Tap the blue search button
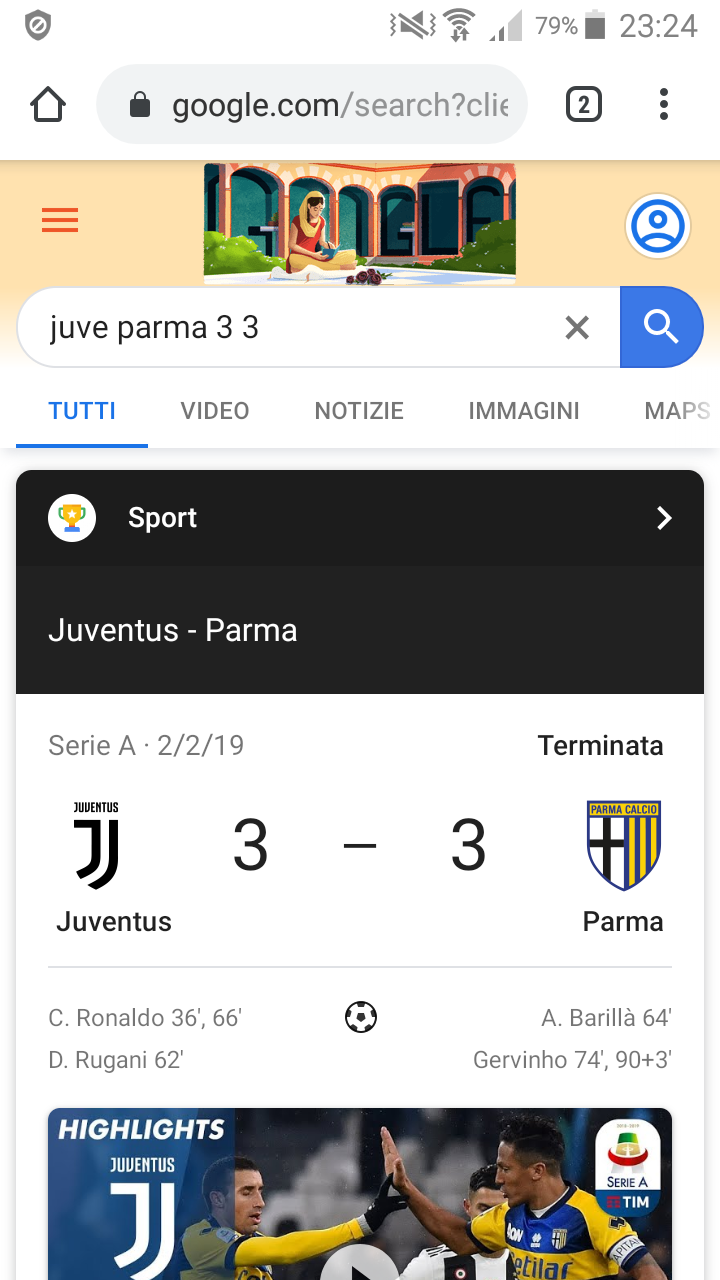Screen dimensions: 720x1280 (x=662, y=327)
